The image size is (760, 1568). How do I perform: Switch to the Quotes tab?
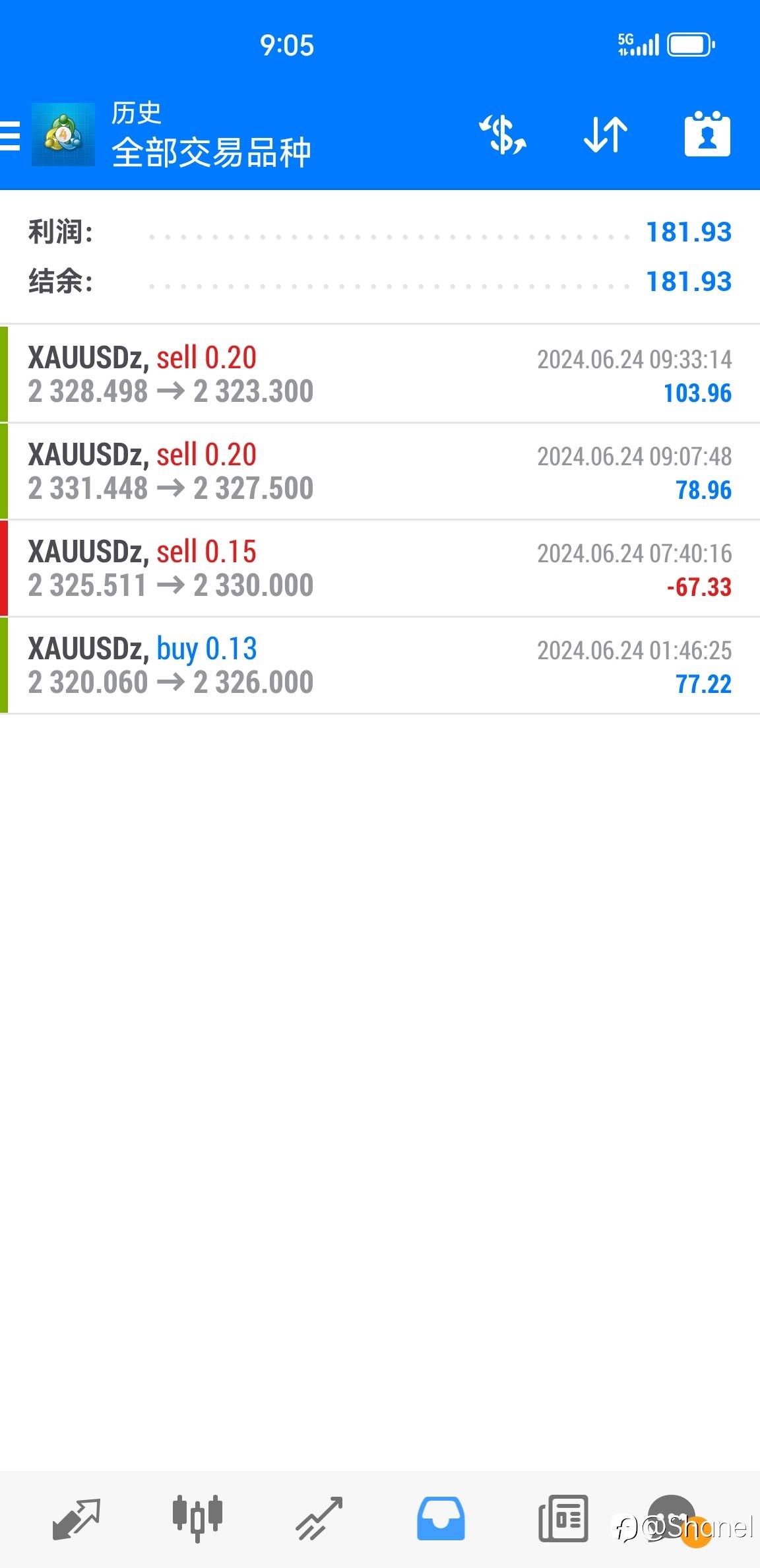[76, 1518]
